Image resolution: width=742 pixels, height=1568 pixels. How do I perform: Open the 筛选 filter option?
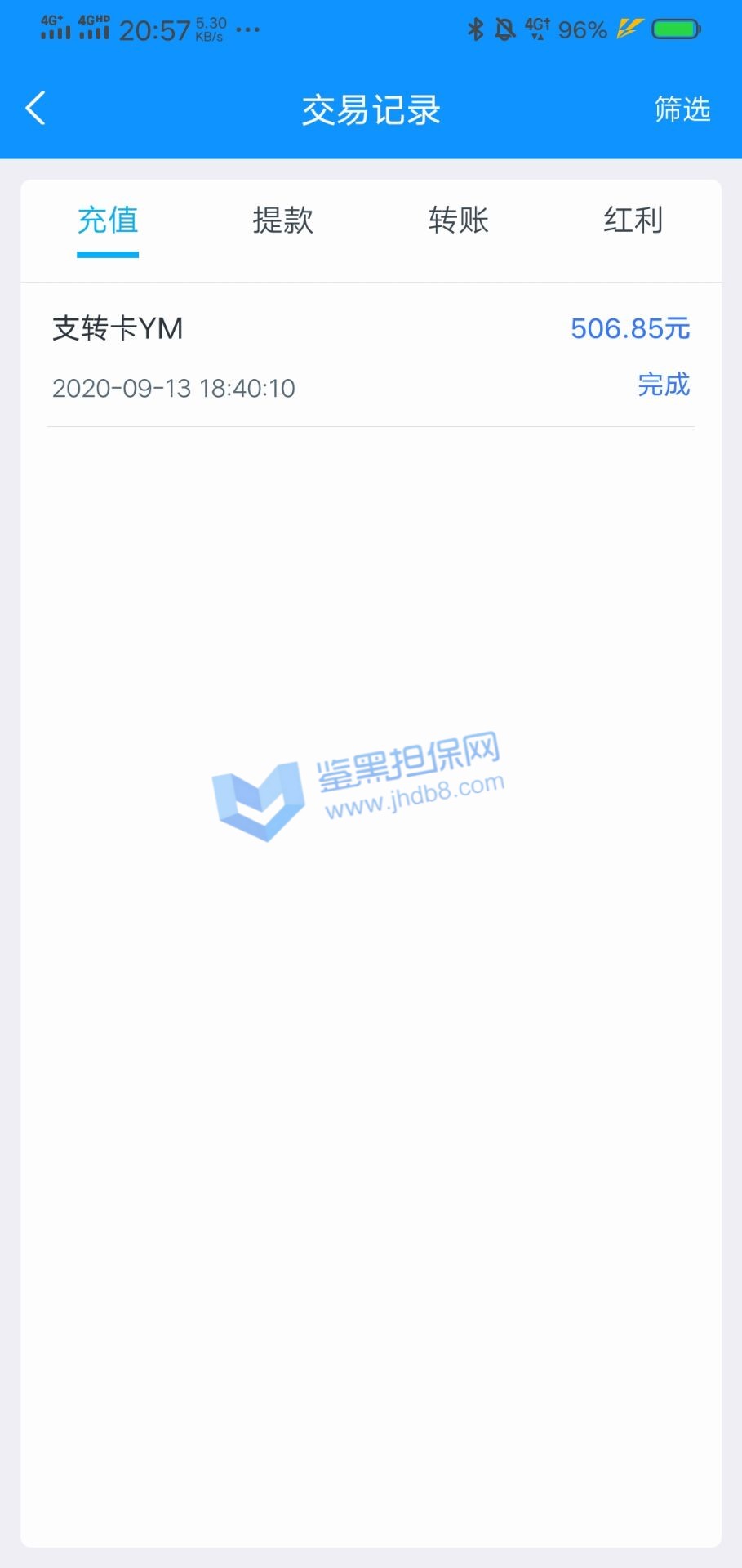coord(682,109)
